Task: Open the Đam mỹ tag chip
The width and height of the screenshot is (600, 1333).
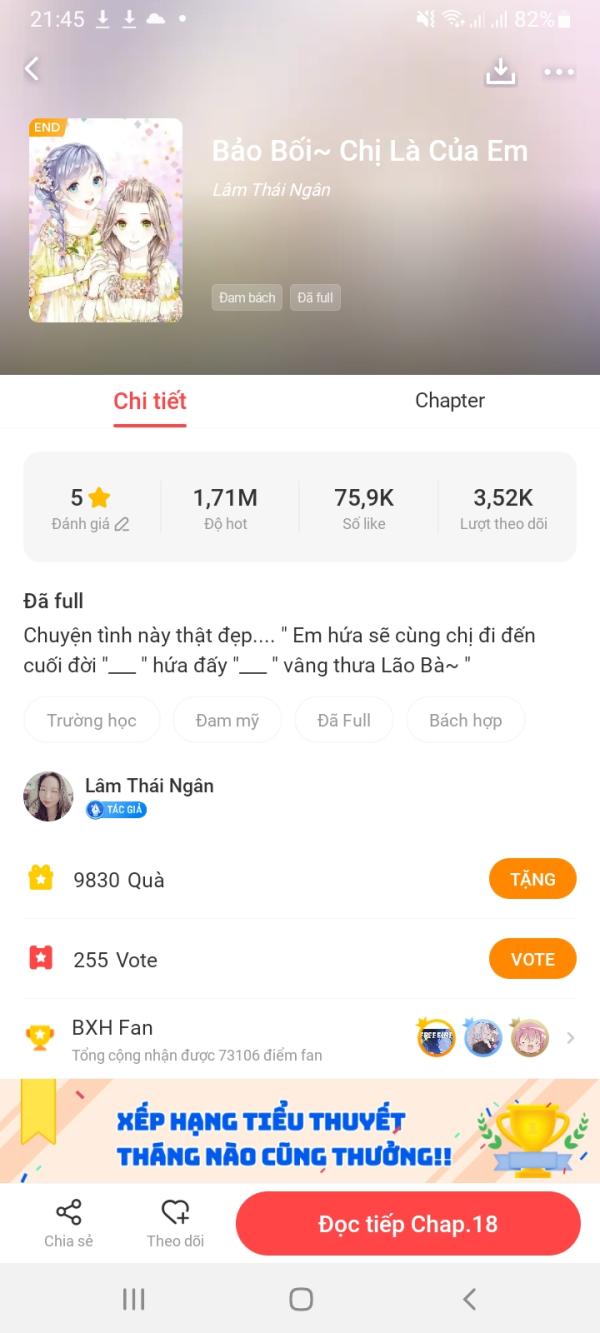Action: pos(227,720)
